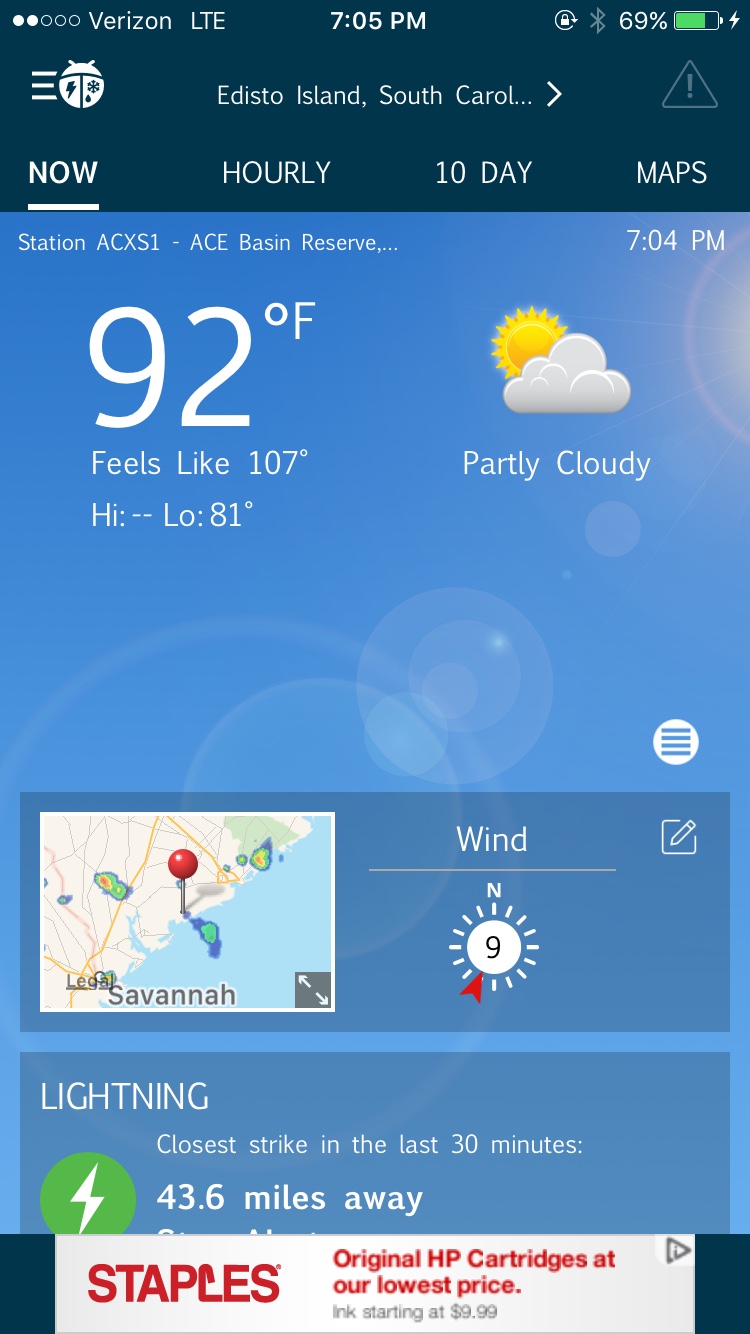Open the WeatherBug main menu
This screenshot has height=1334, width=750.
(67, 86)
